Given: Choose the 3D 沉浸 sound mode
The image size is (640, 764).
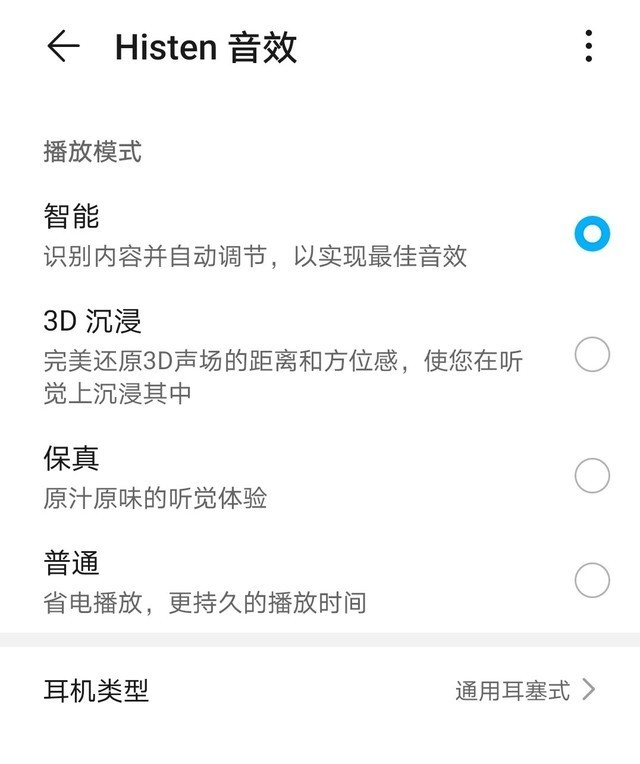Looking at the screenshot, I should [x=592, y=354].
